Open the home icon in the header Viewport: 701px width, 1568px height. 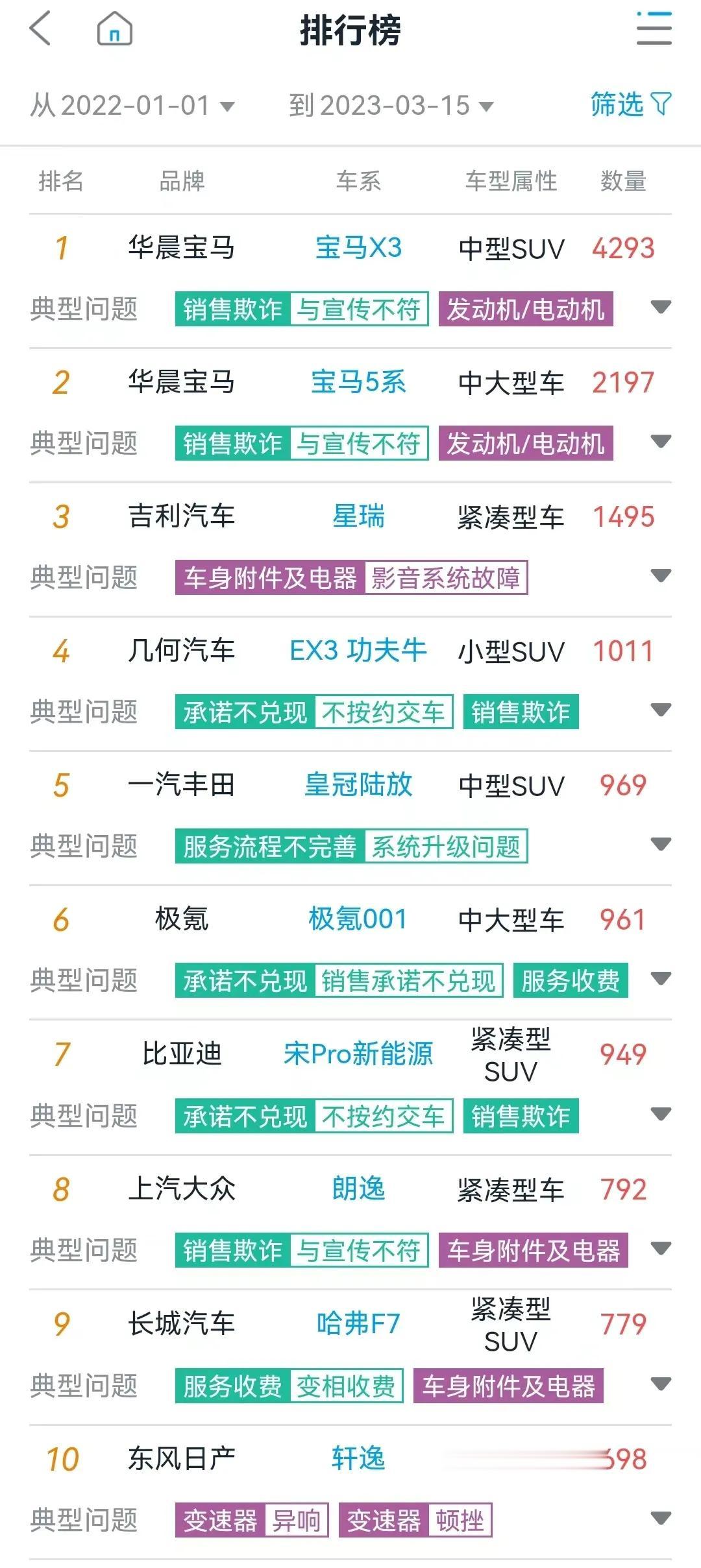(x=115, y=30)
